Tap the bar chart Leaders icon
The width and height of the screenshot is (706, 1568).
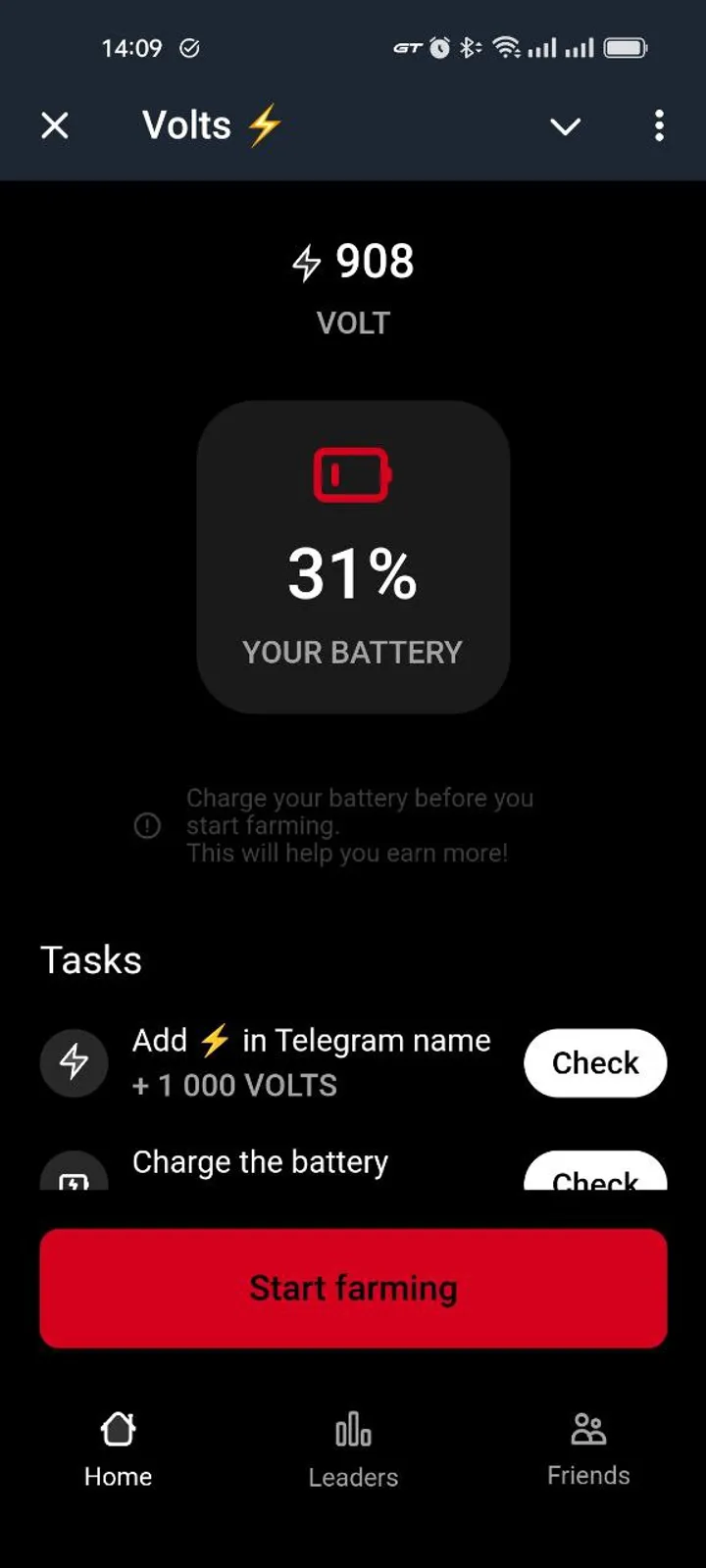352,1430
